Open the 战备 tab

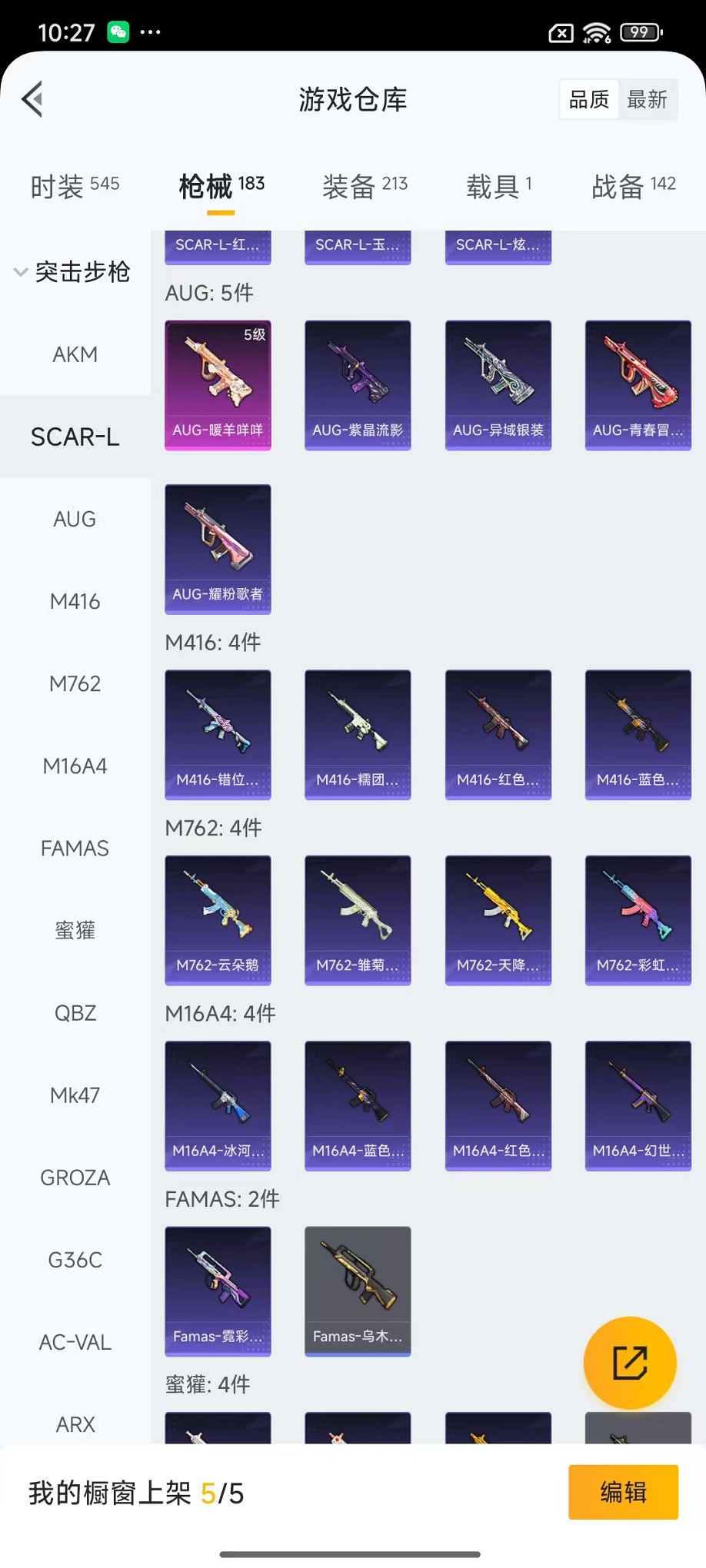coord(633,185)
